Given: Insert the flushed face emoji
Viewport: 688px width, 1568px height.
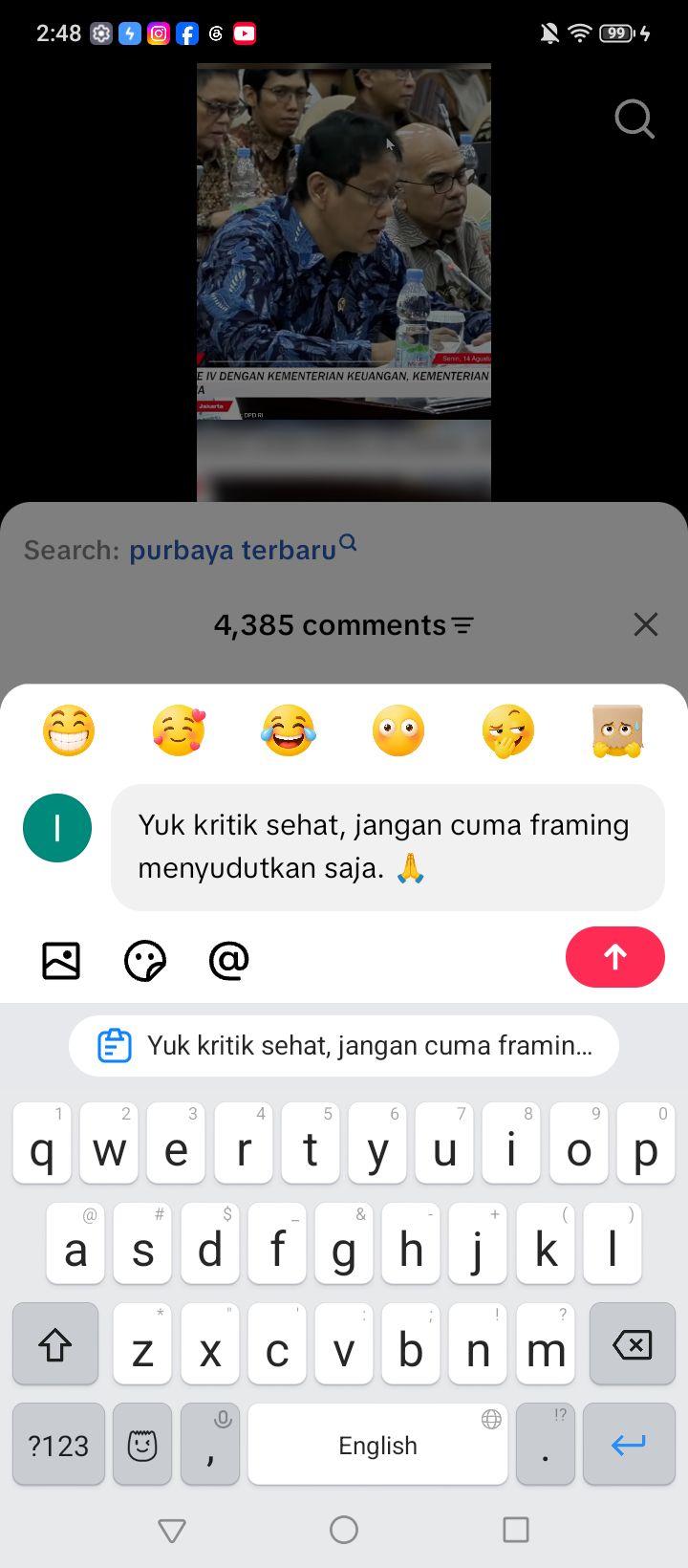Looking at the screenshot, I should pyautogui.click(x=398, y=731).
